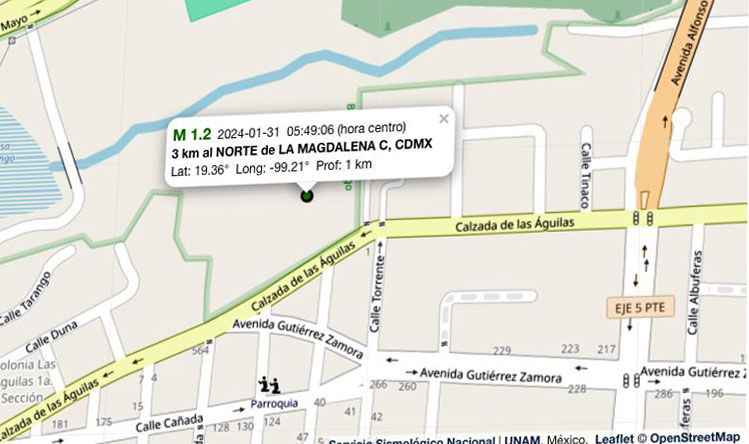The height and width of the screenshot is (444, 749).
Task: Tap the green earthquake epicenter marker
Action: coord(307,196)
